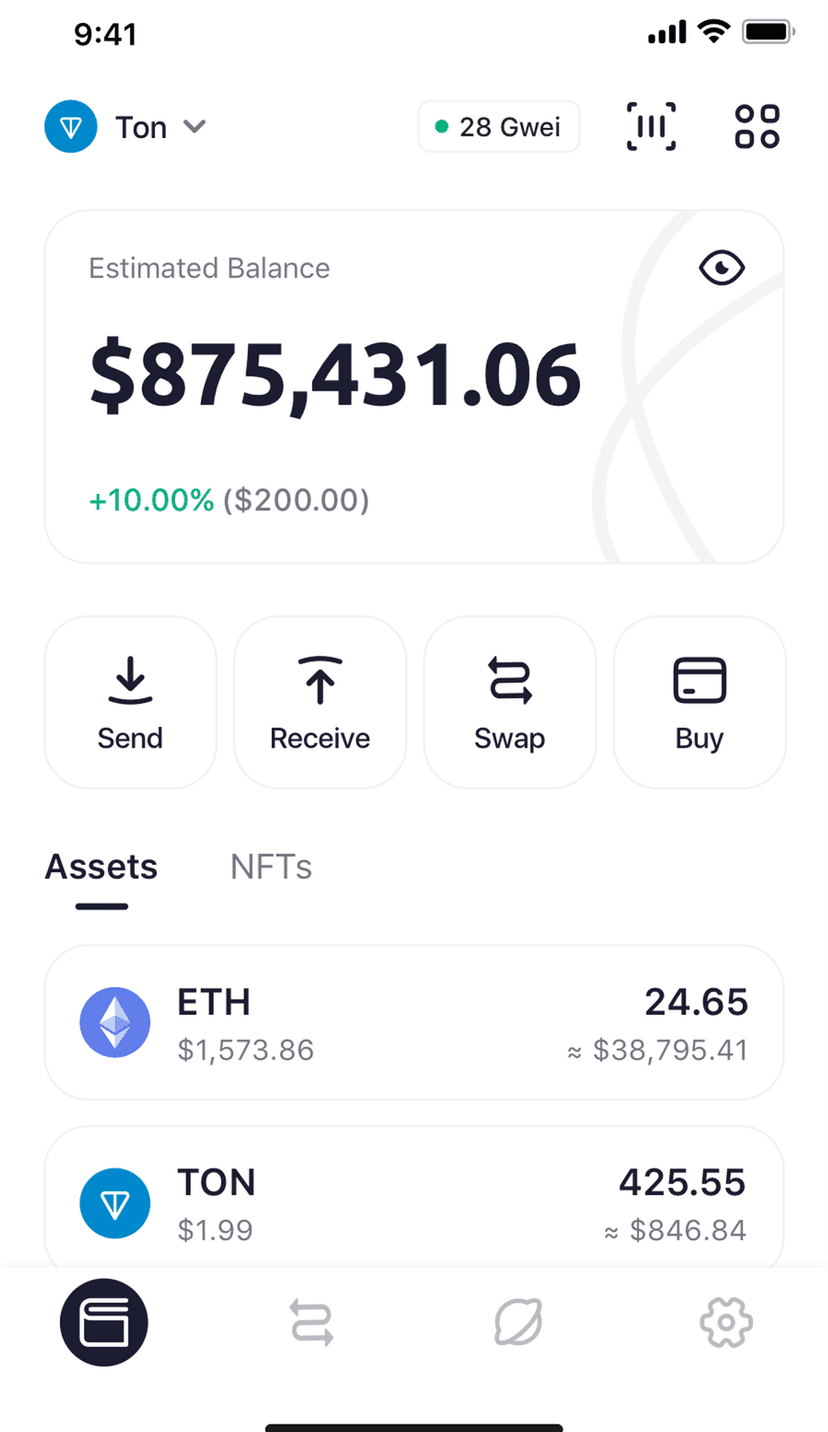Tap the 28 Gwei gas indicator
Image resolution: width=828 pixels, height=1432 pixels.
(498, 127)
